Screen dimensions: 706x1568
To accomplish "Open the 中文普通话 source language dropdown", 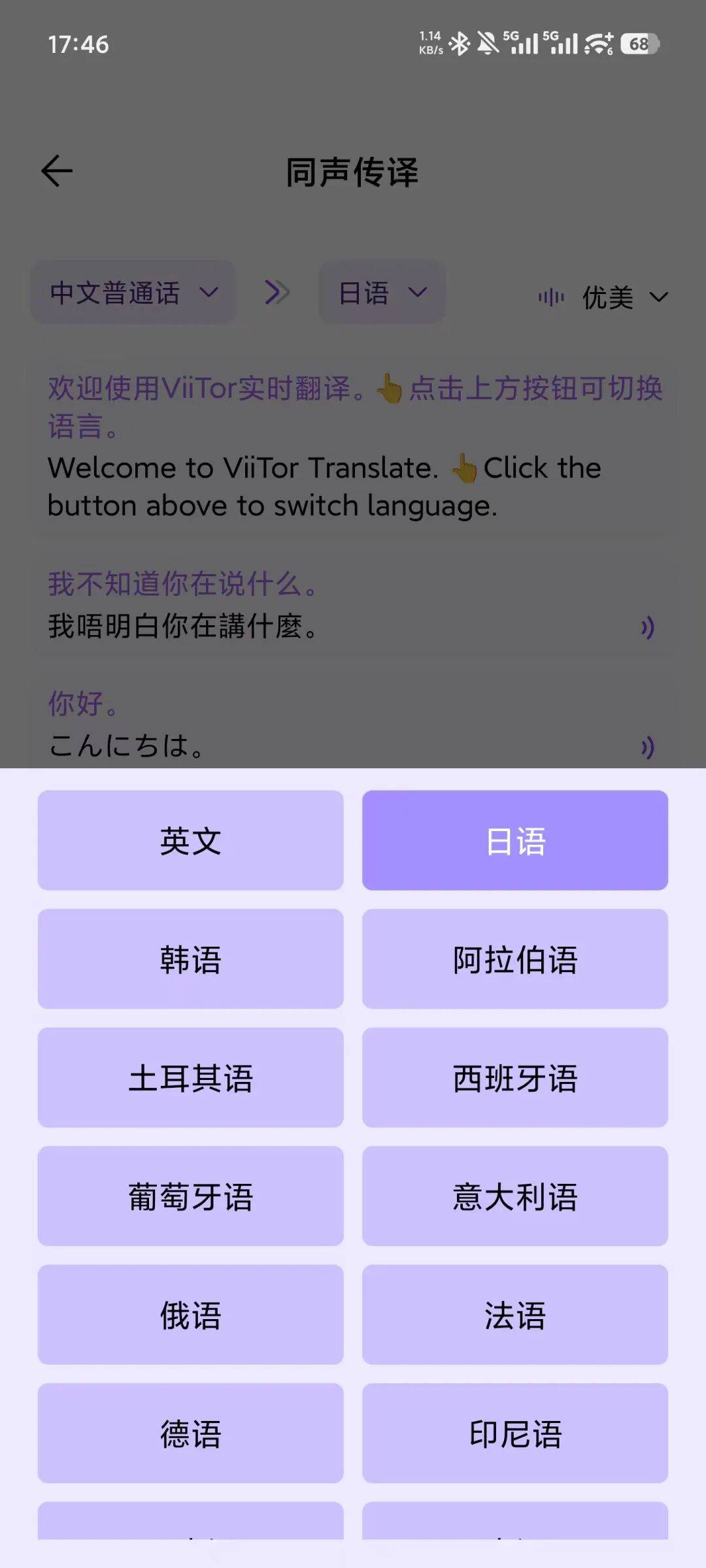I will 133,292.
